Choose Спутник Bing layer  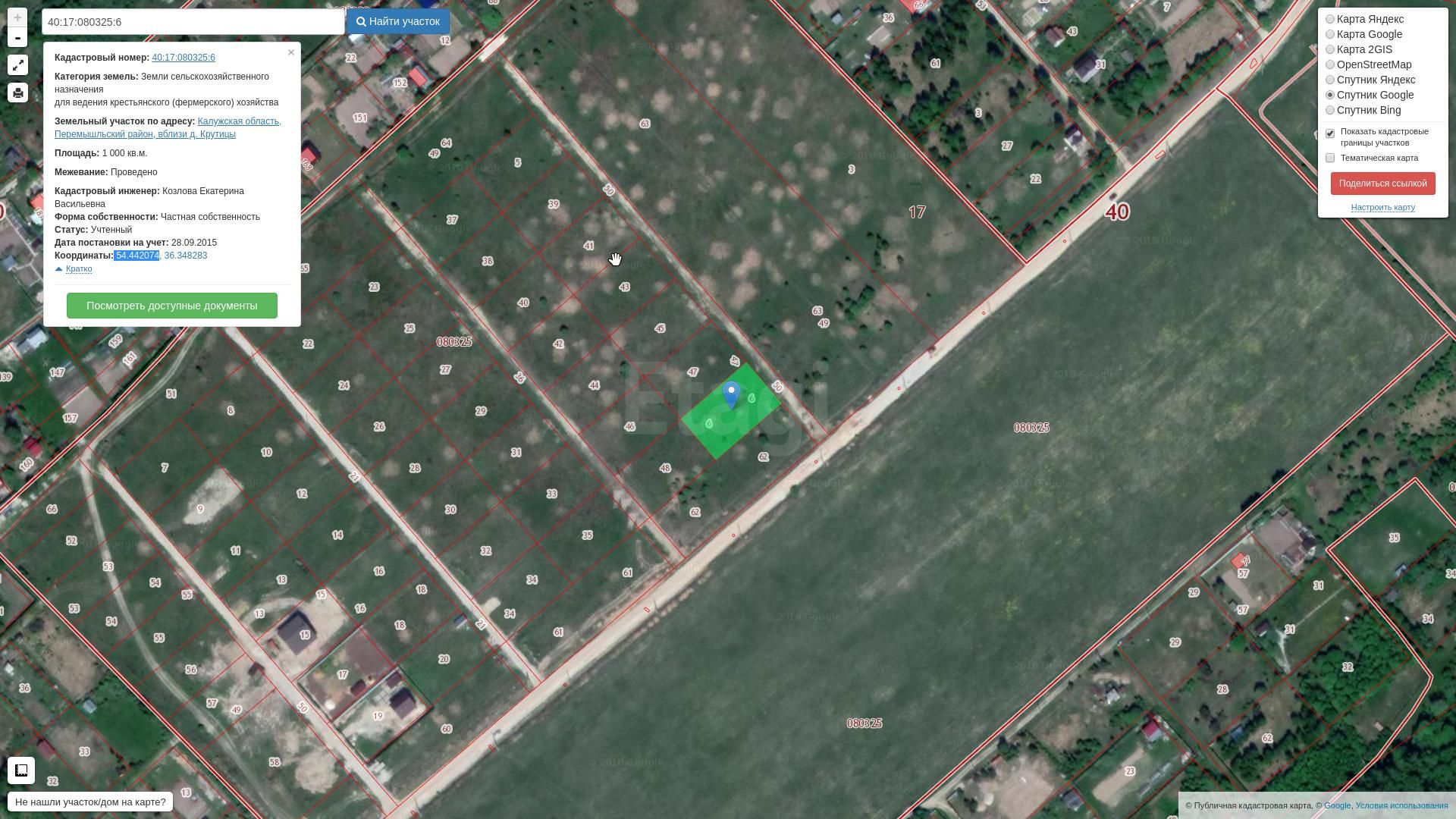(x=1330, y=110)
